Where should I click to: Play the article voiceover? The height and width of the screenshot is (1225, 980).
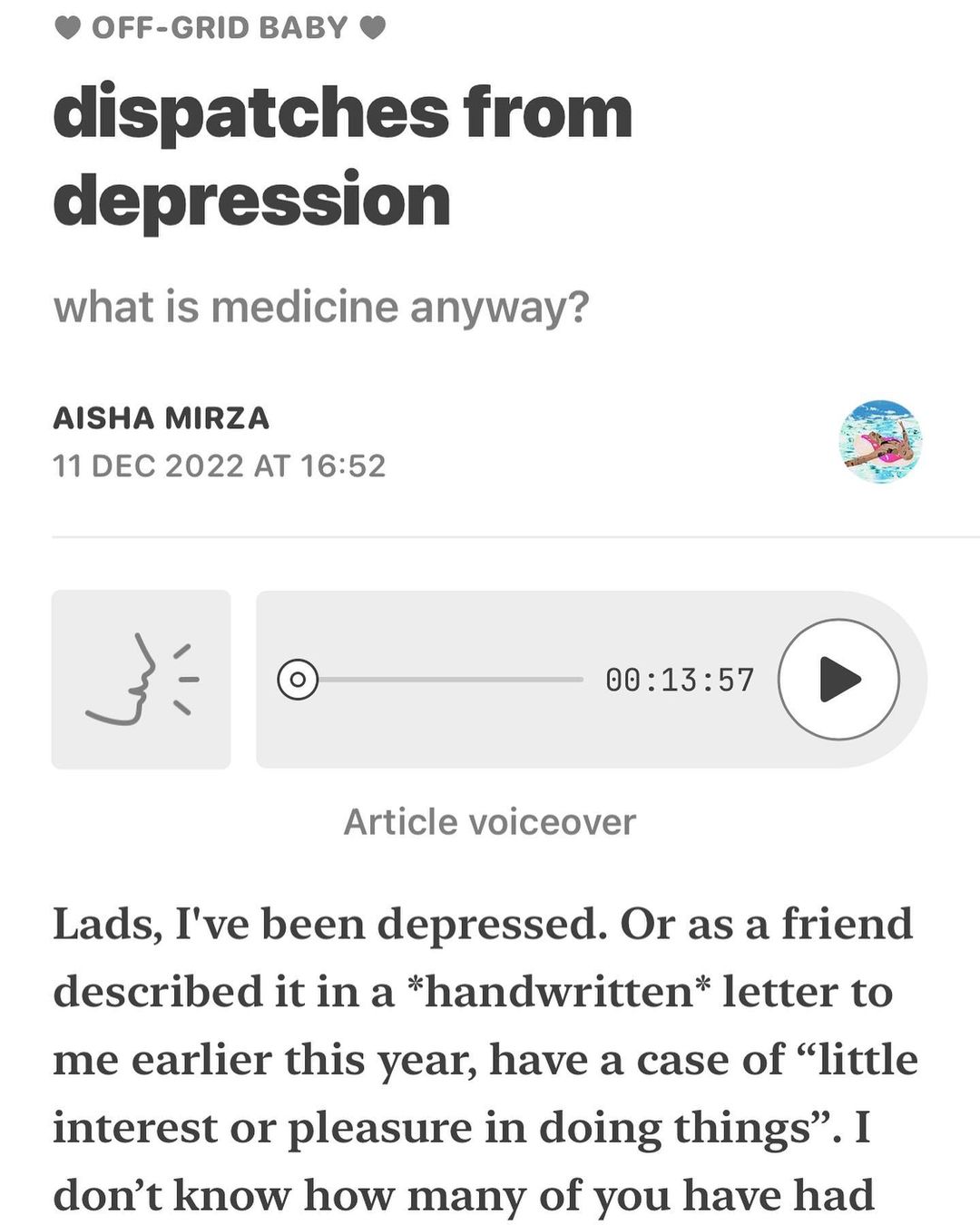click(x=838, y=680)
